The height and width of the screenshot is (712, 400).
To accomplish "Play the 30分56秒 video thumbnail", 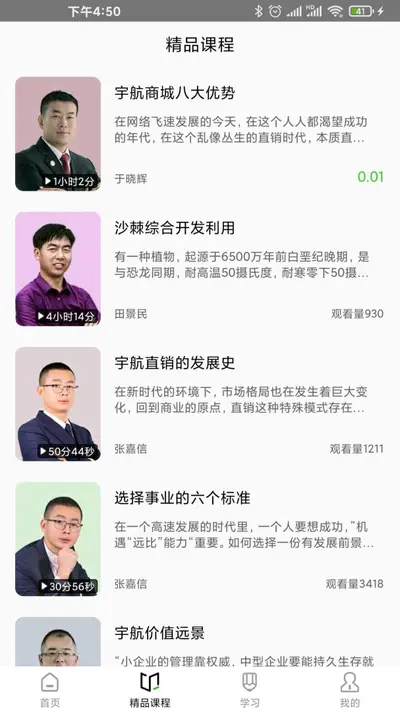I will 58,539.
